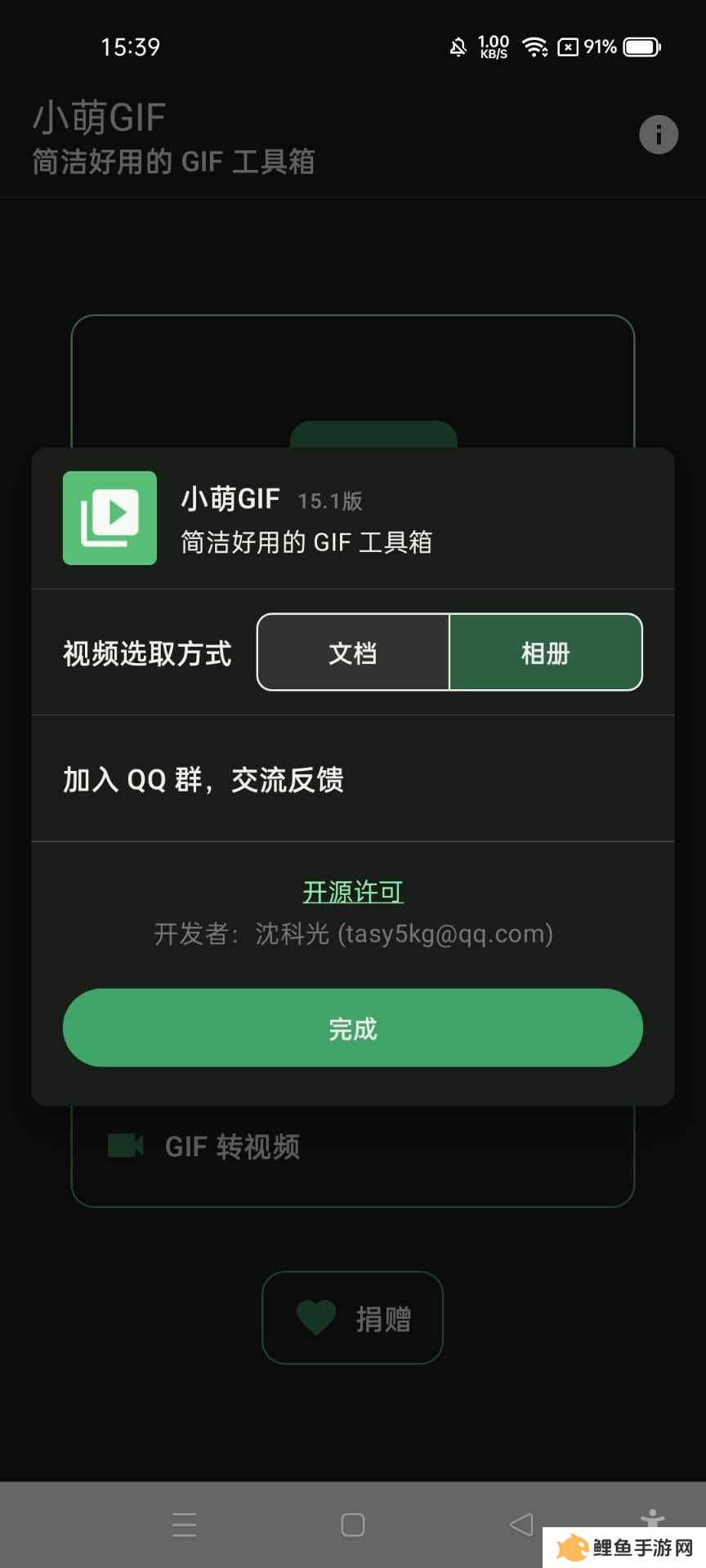706x1568 pixels.
Task: Open the 开源许可 link
Action: 353,892
